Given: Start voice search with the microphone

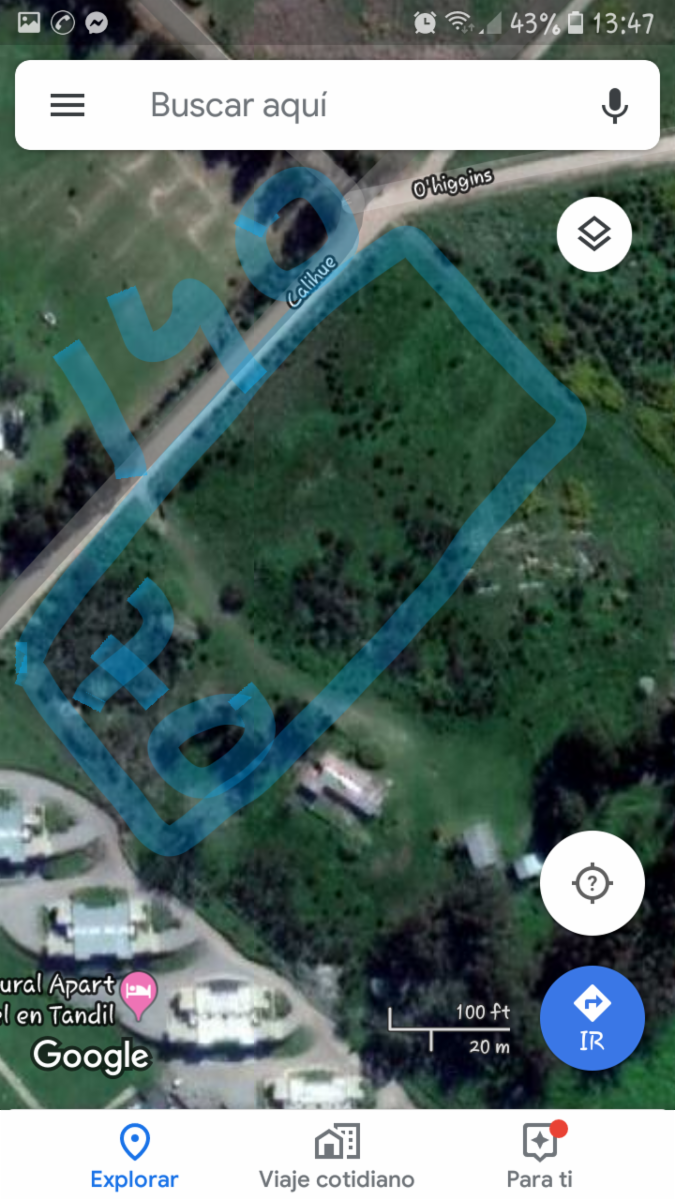Looking at the screenshot, I should point(614,105).
